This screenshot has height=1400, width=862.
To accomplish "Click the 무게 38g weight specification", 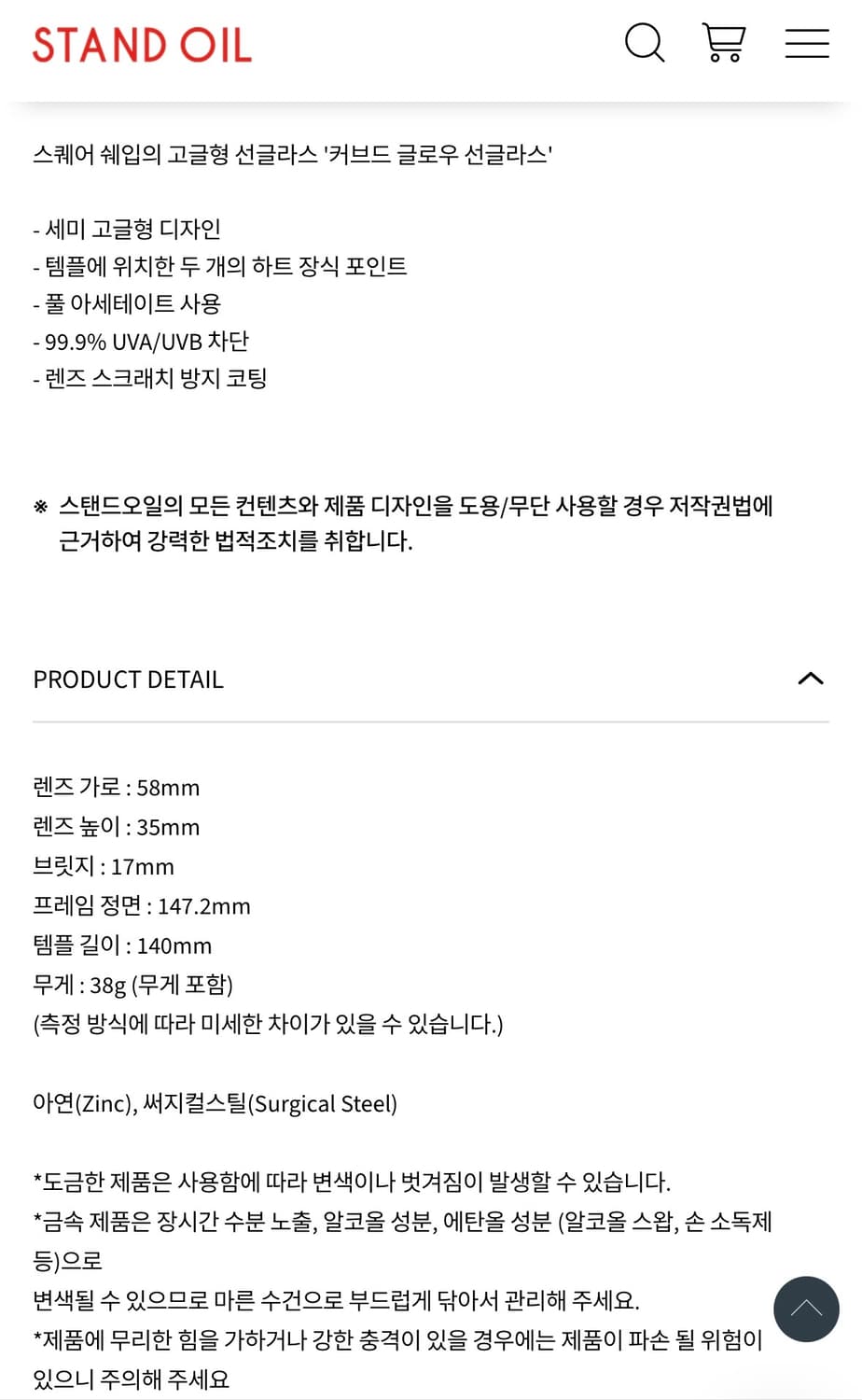I will click(x=133, y=985).
